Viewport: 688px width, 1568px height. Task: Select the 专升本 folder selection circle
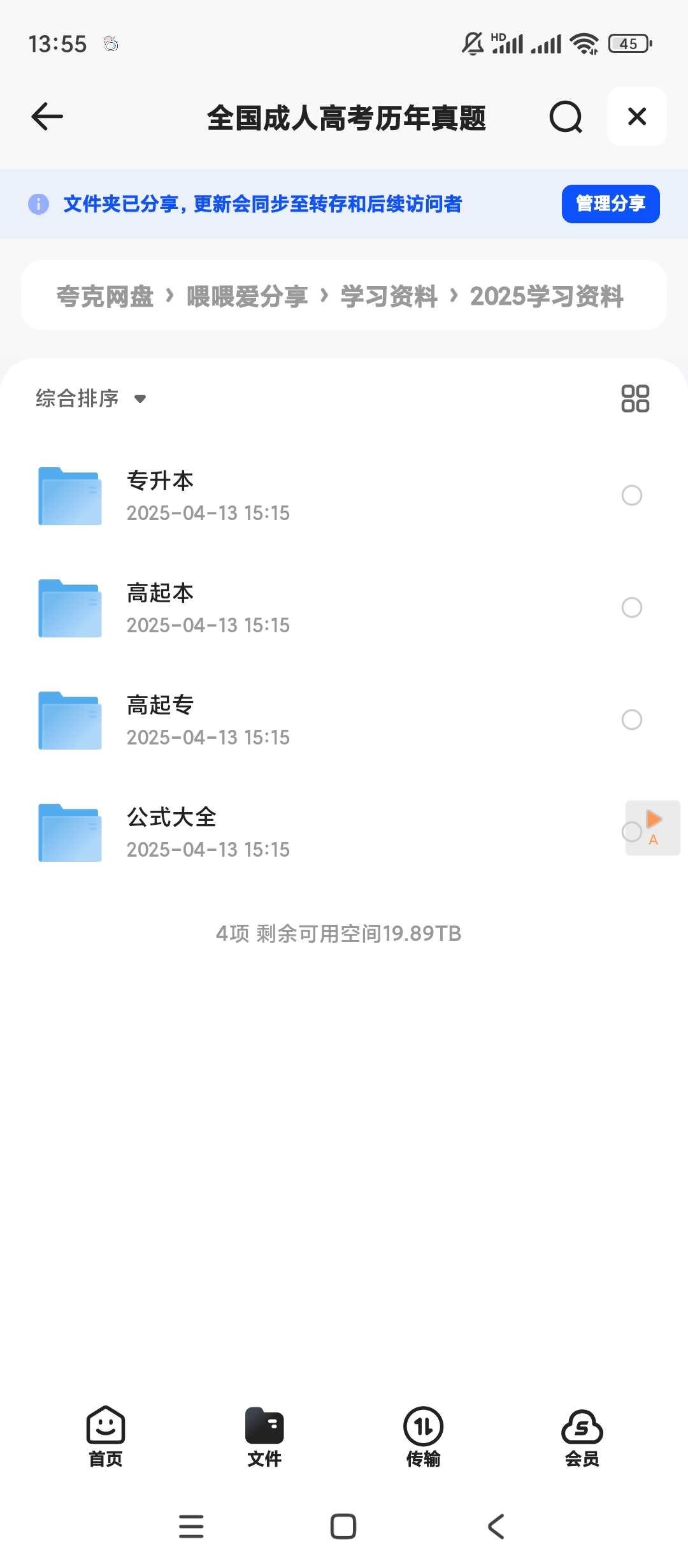(631, 496)
